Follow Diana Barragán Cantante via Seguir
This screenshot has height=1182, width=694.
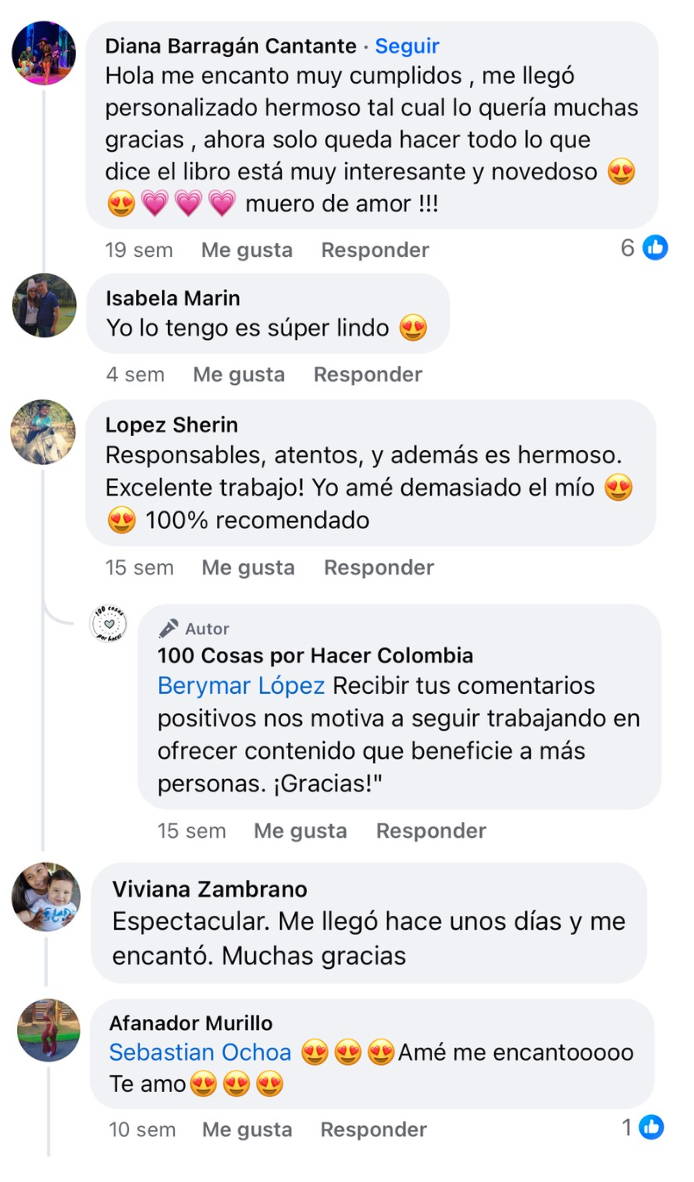[x=407, y=46]
